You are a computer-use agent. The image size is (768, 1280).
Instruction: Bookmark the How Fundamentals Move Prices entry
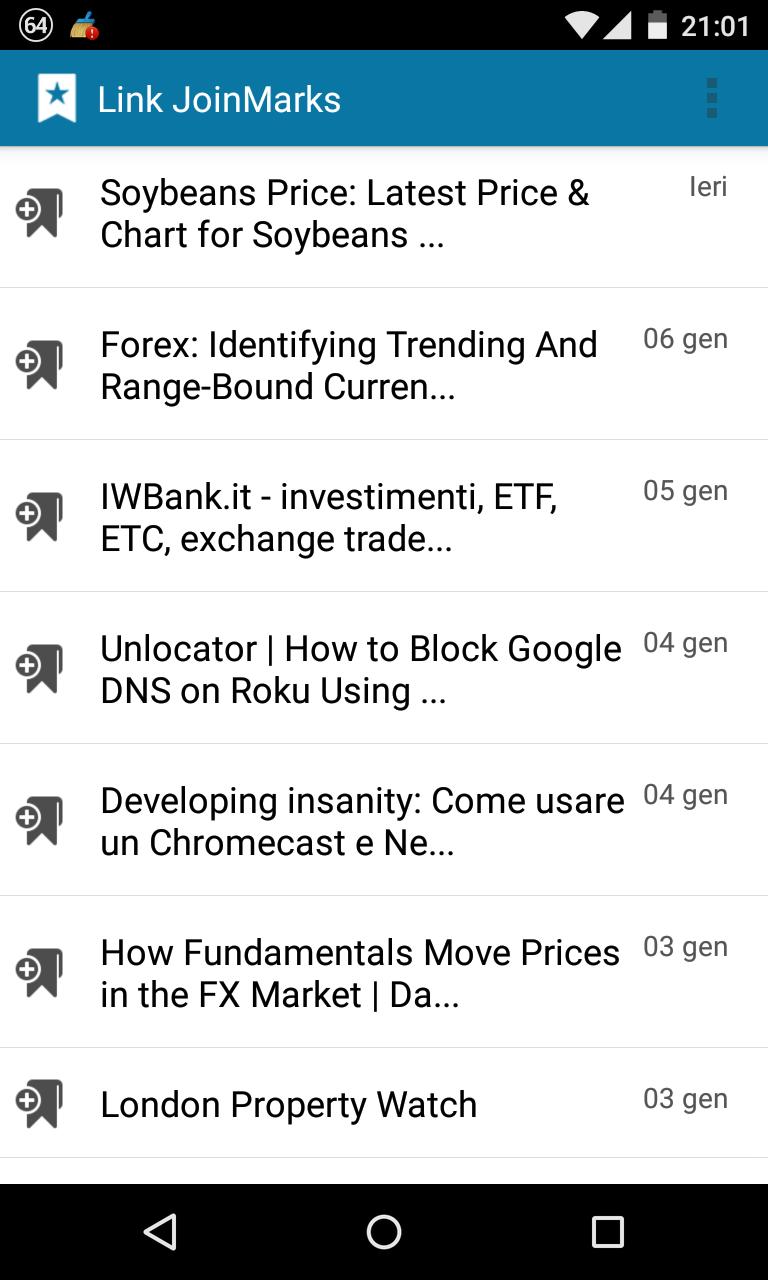pos(40,973)
